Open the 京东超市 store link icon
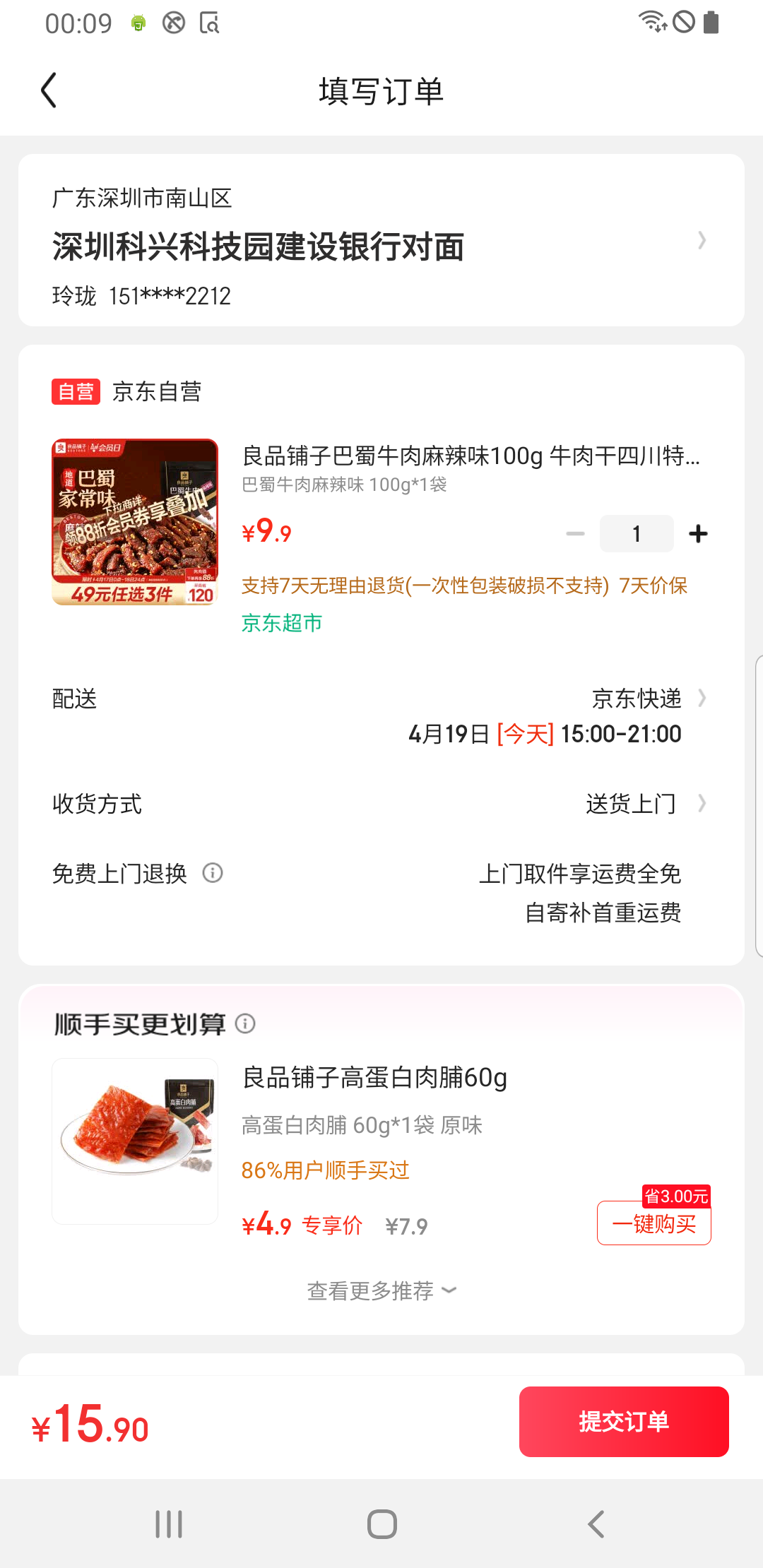The height and width of the screenshot is (1568, 763). click(280, 623)
